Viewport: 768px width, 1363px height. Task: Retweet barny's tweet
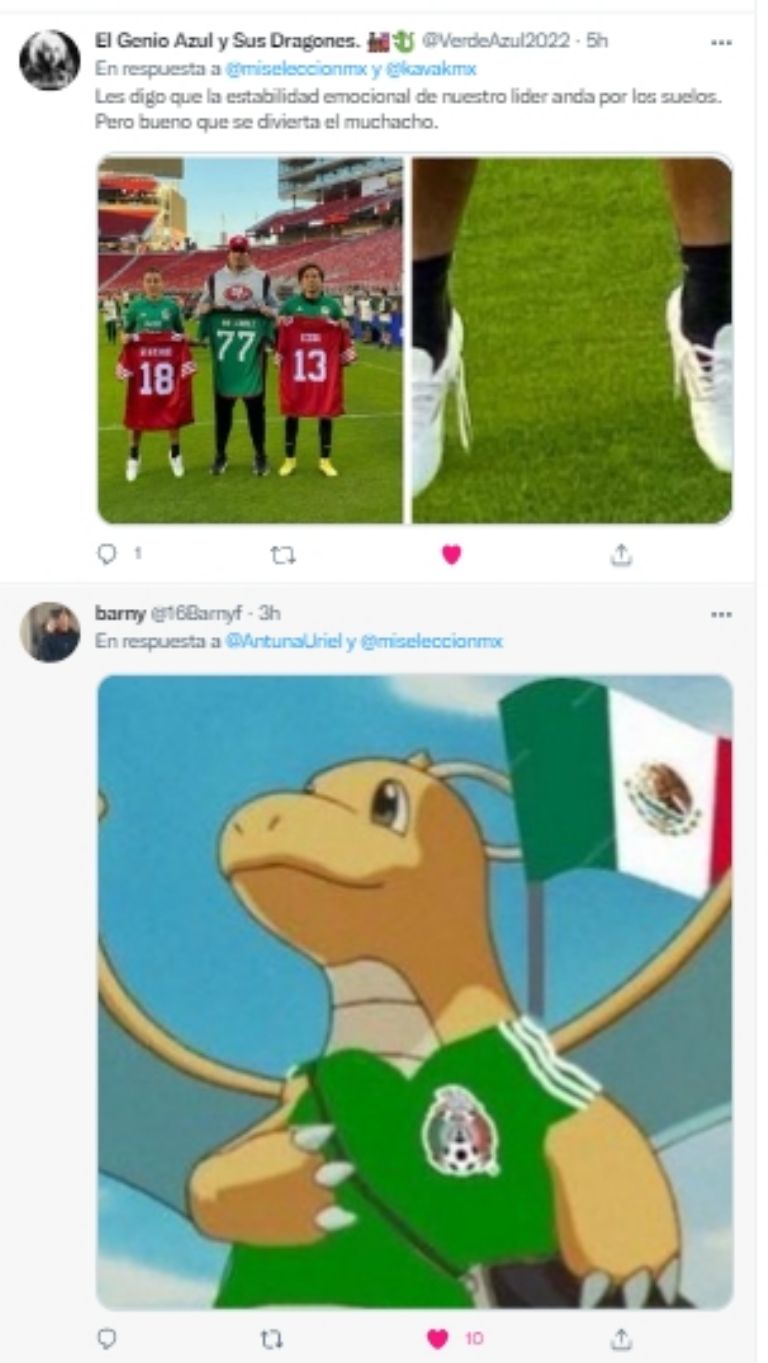tap(272, 1338)
